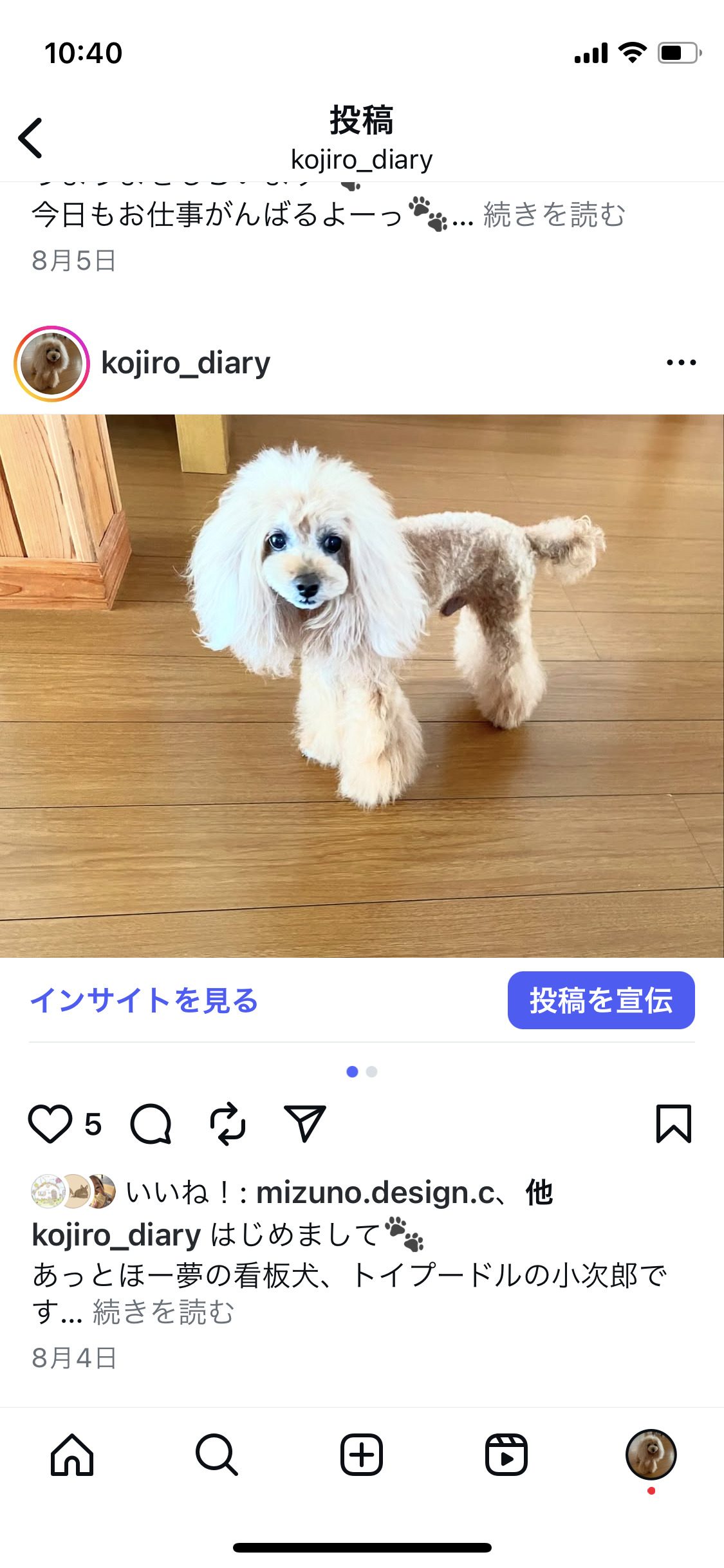
Task: Repost the toy poodle post
Action: [228, 1124]
